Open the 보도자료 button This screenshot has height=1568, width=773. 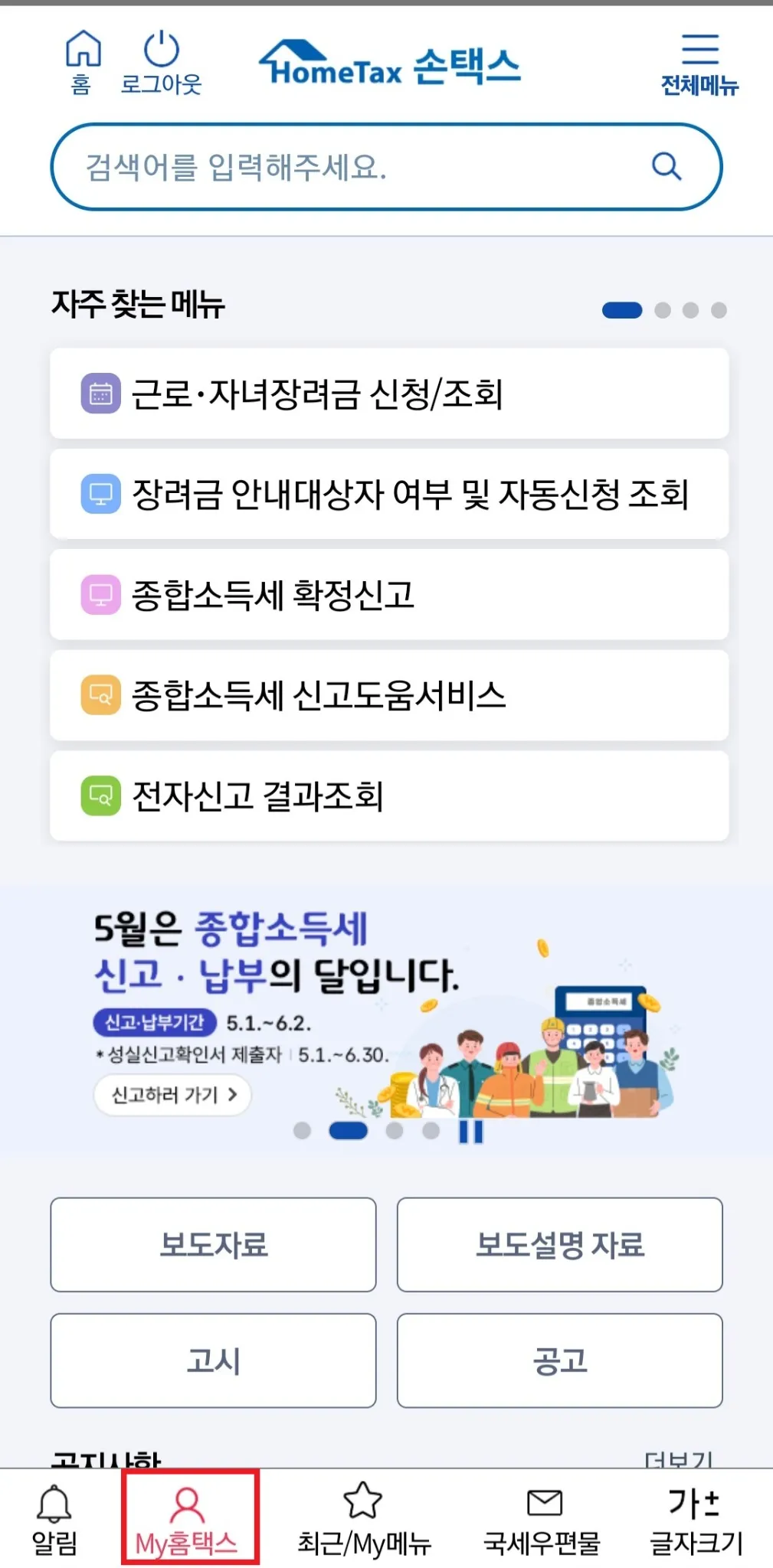click(x=212, y=1244)
